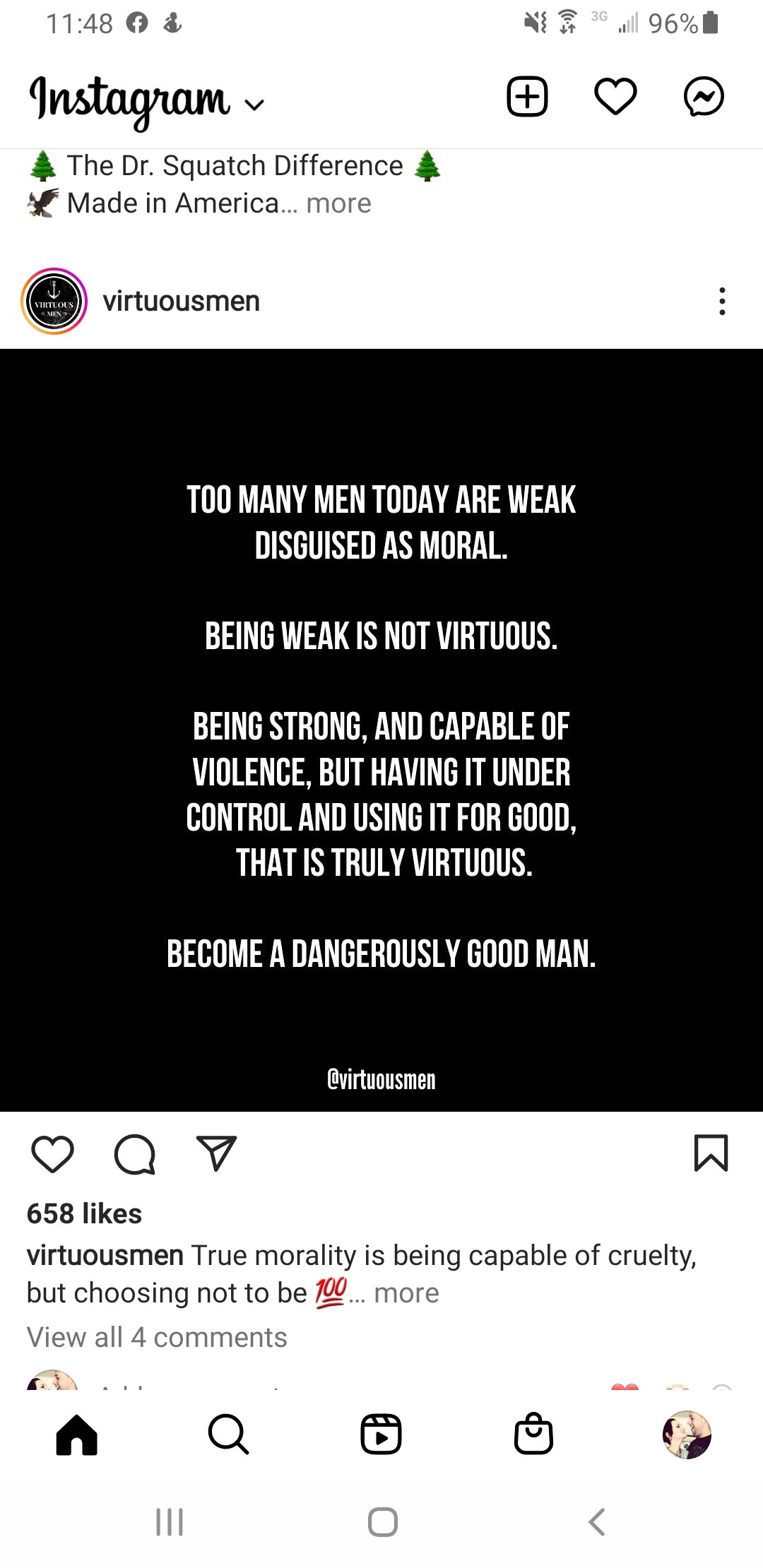Like the virtuousmen post
This screenshot has width=763, height=1568.
53,1154
